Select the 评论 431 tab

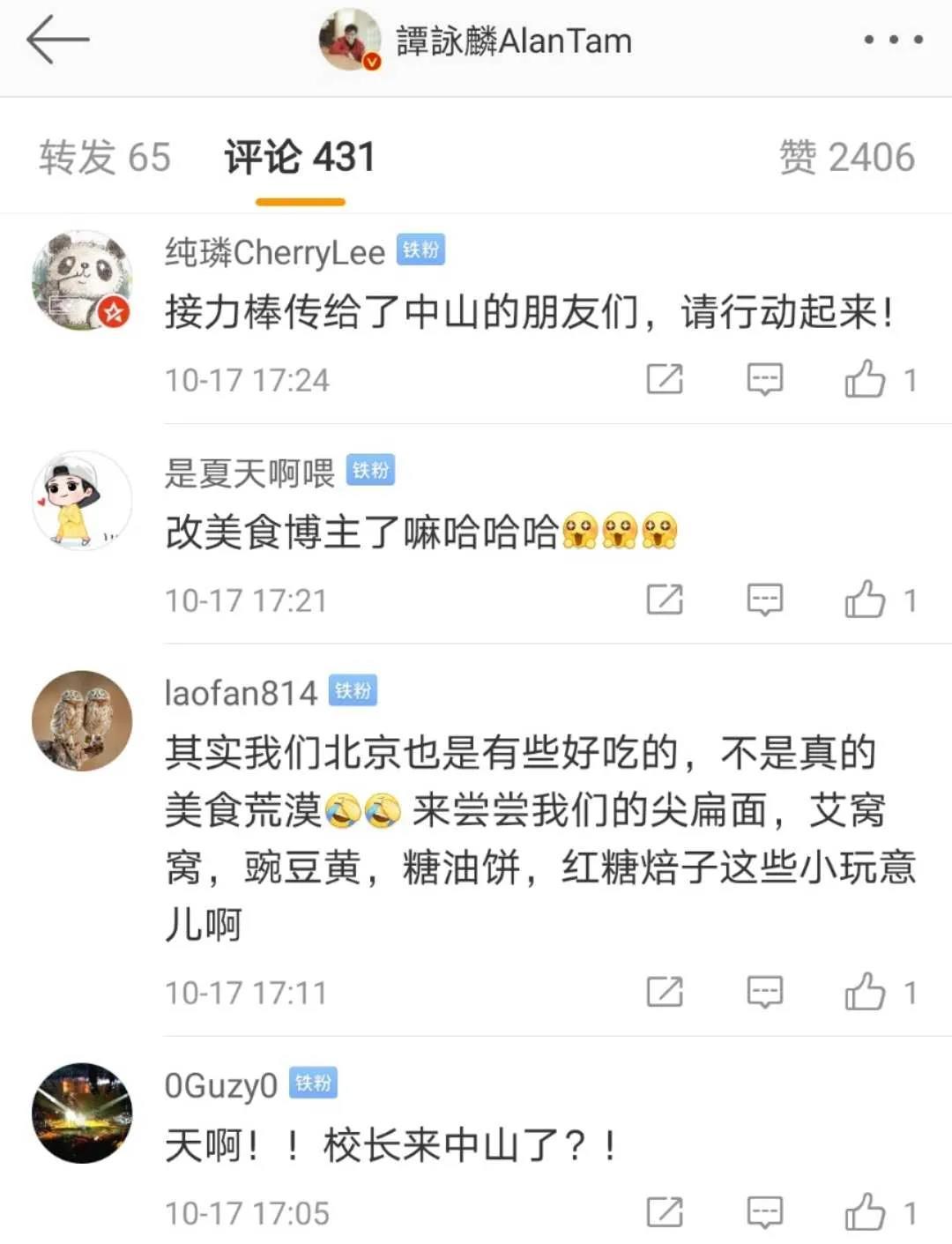coord(300,158)
